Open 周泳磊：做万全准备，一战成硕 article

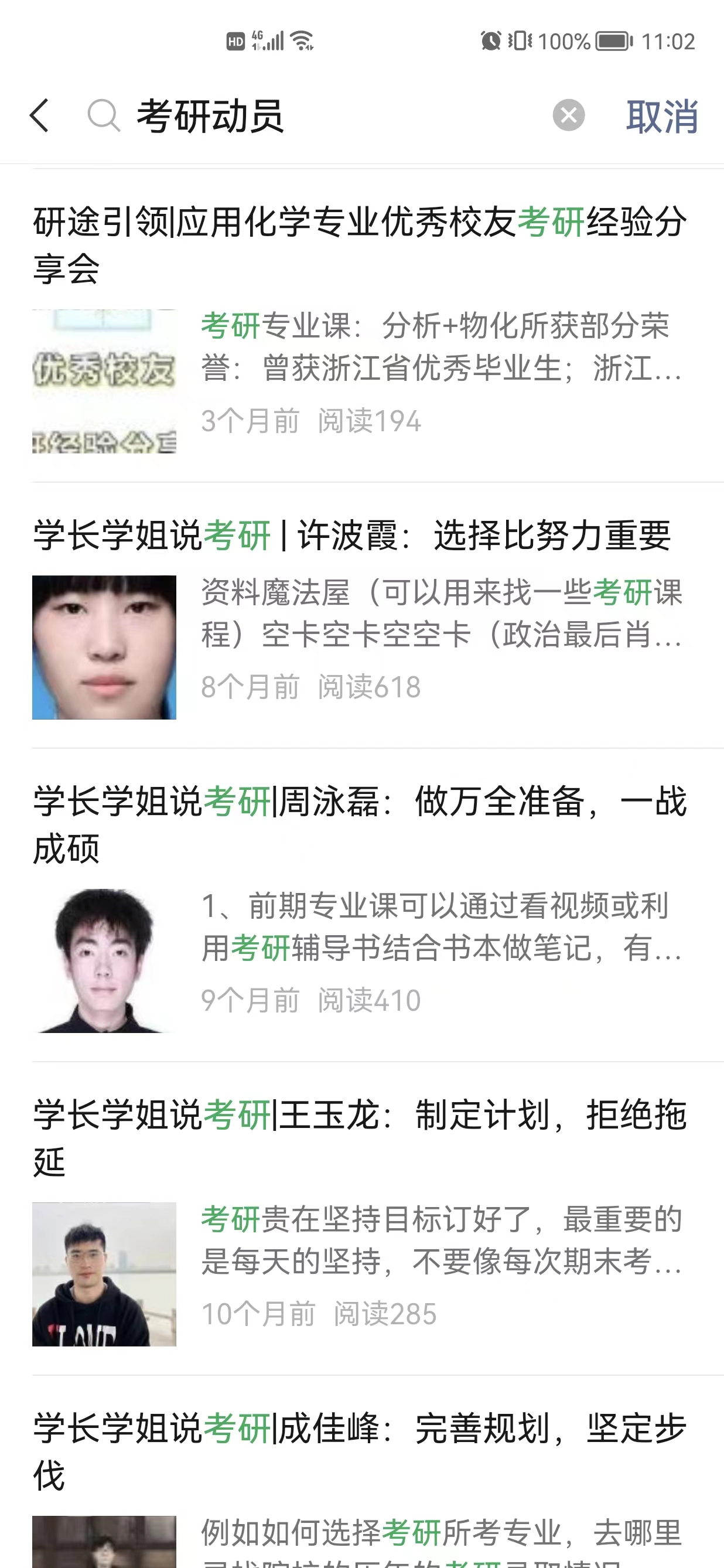(x=360, y=824)
